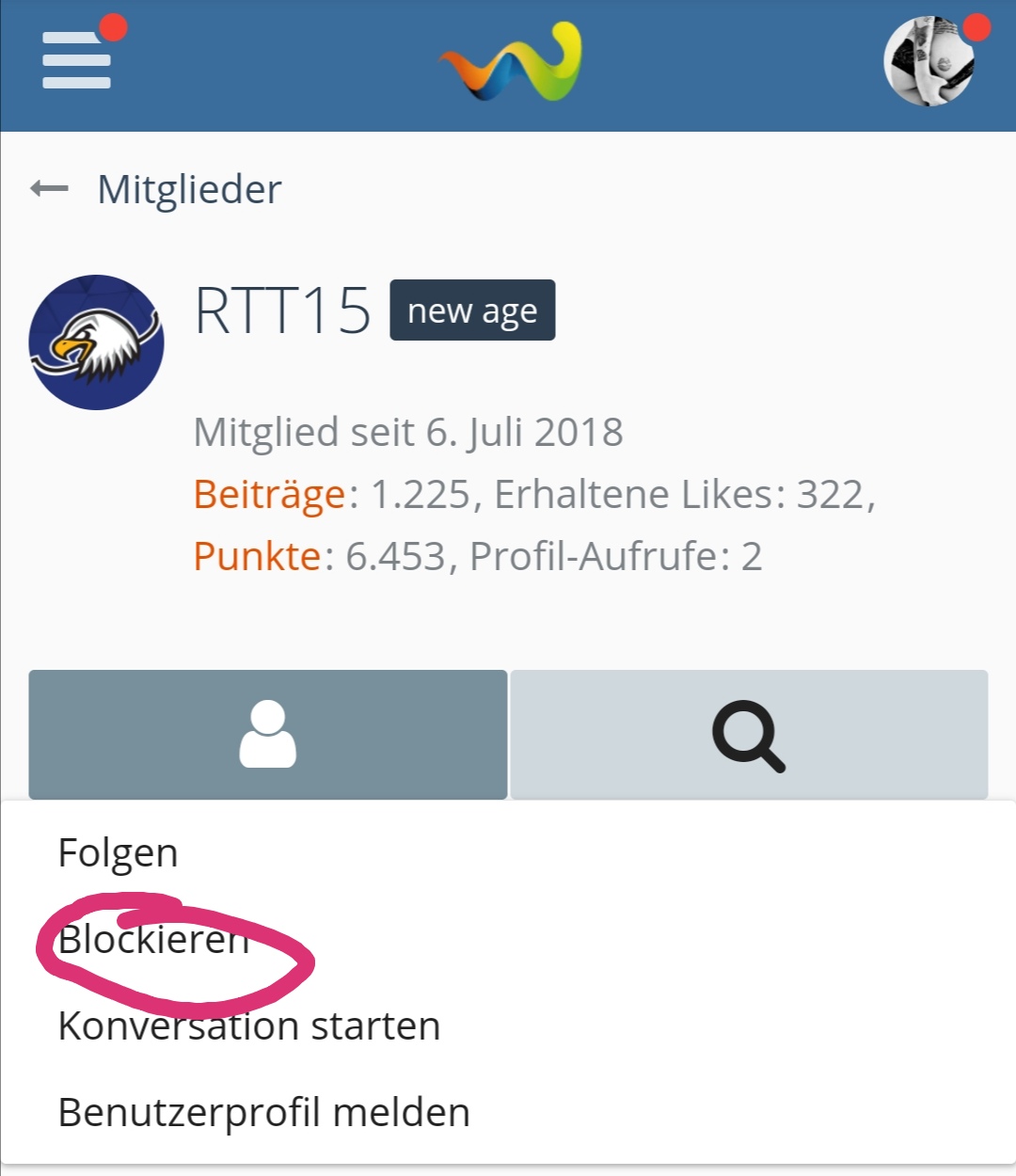Open the Beiträge link
The image size is (1016, 1176).
[x=269, y=494]
